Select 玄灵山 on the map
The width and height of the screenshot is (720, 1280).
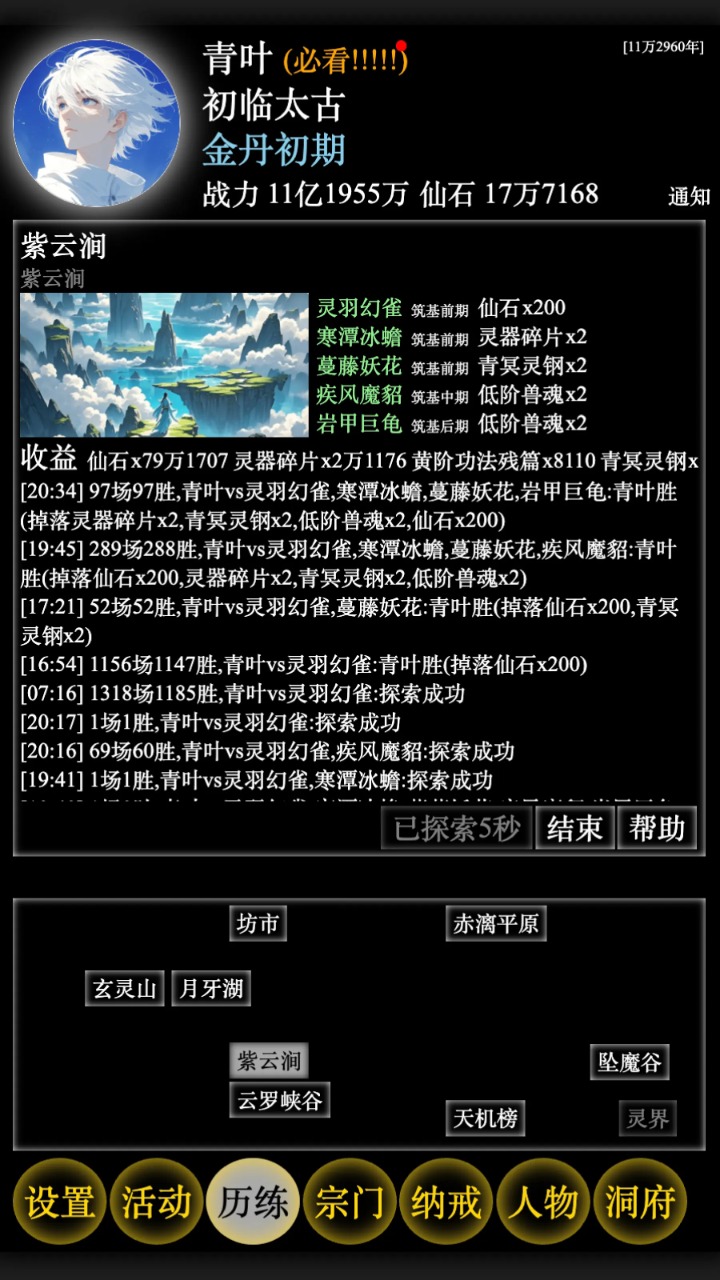coord(125,989)
